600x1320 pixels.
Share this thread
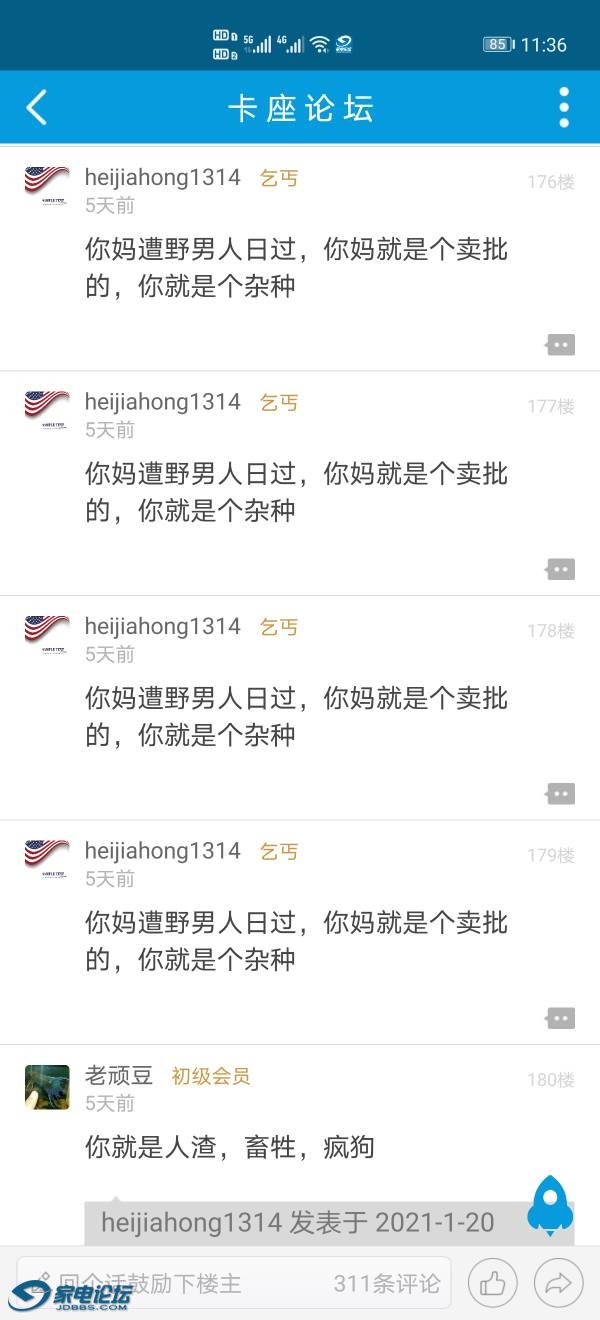pos(558,1283)
